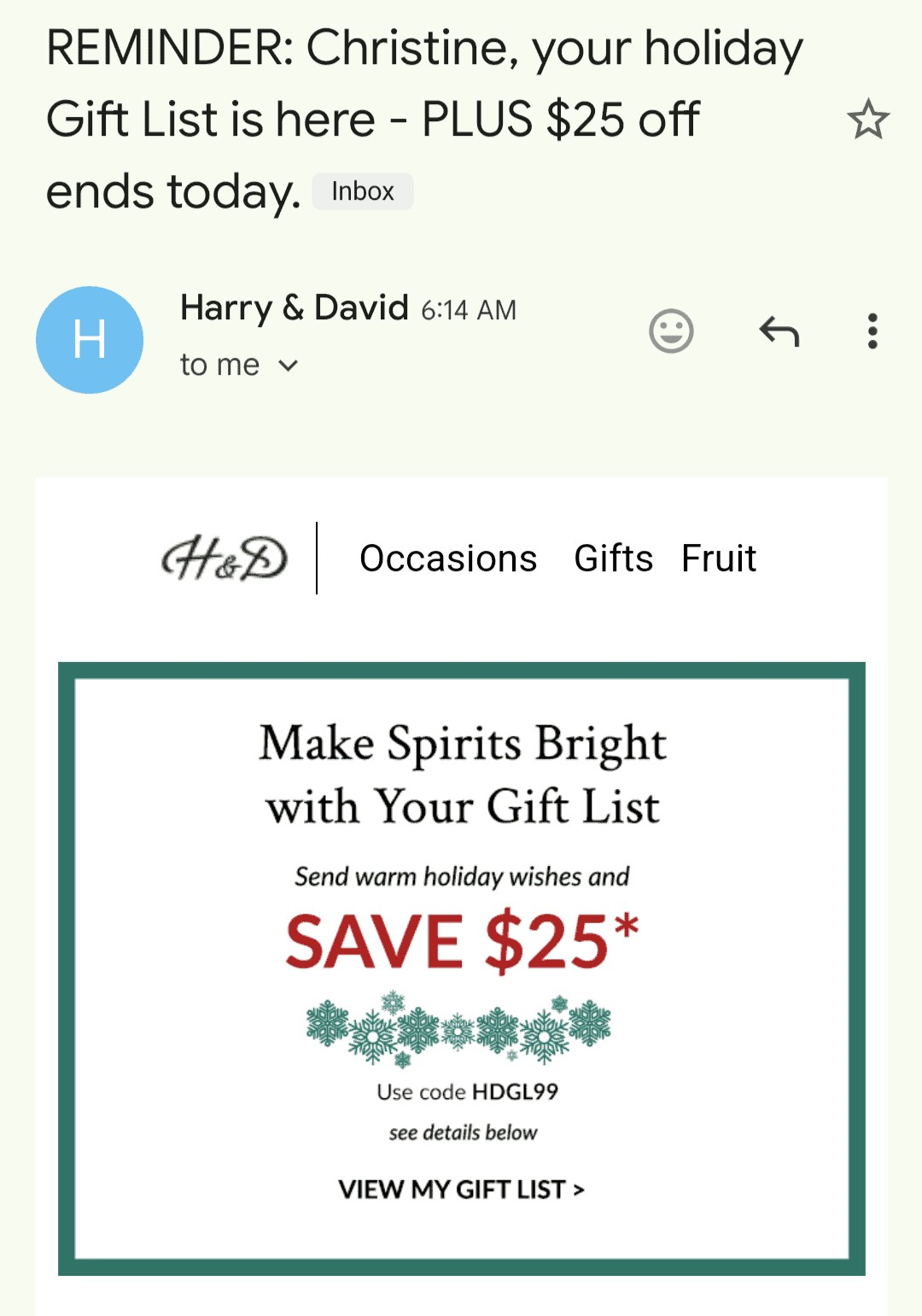Click the blue sender avatar with letter H
The image size is (922, 1316).
coord(90,339)
